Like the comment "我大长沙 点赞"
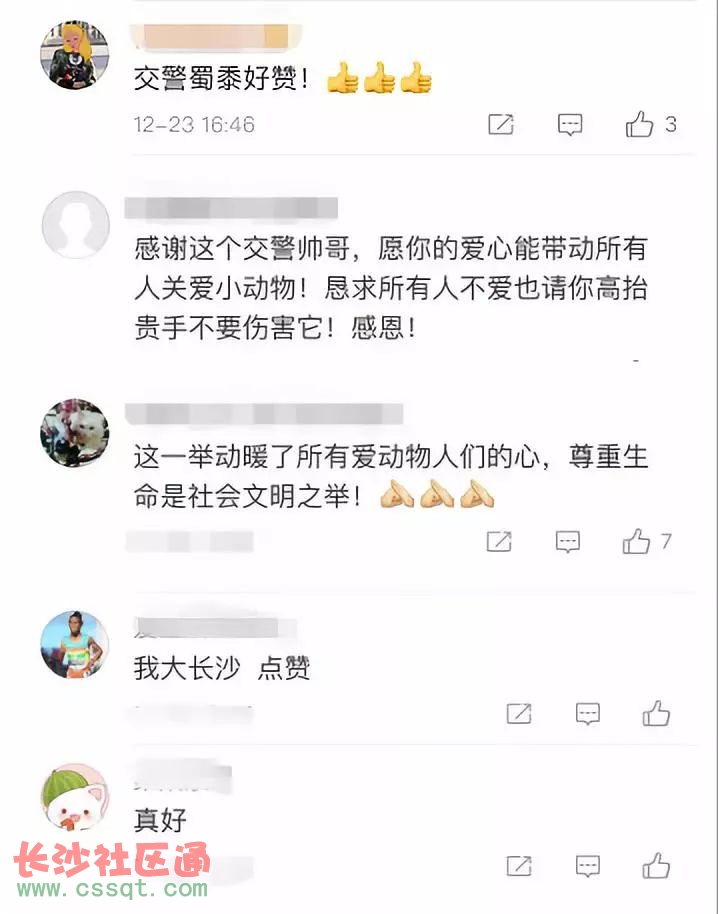Image resolution: width=718 pixels, height=914 pixels. (x=656, y=713)
